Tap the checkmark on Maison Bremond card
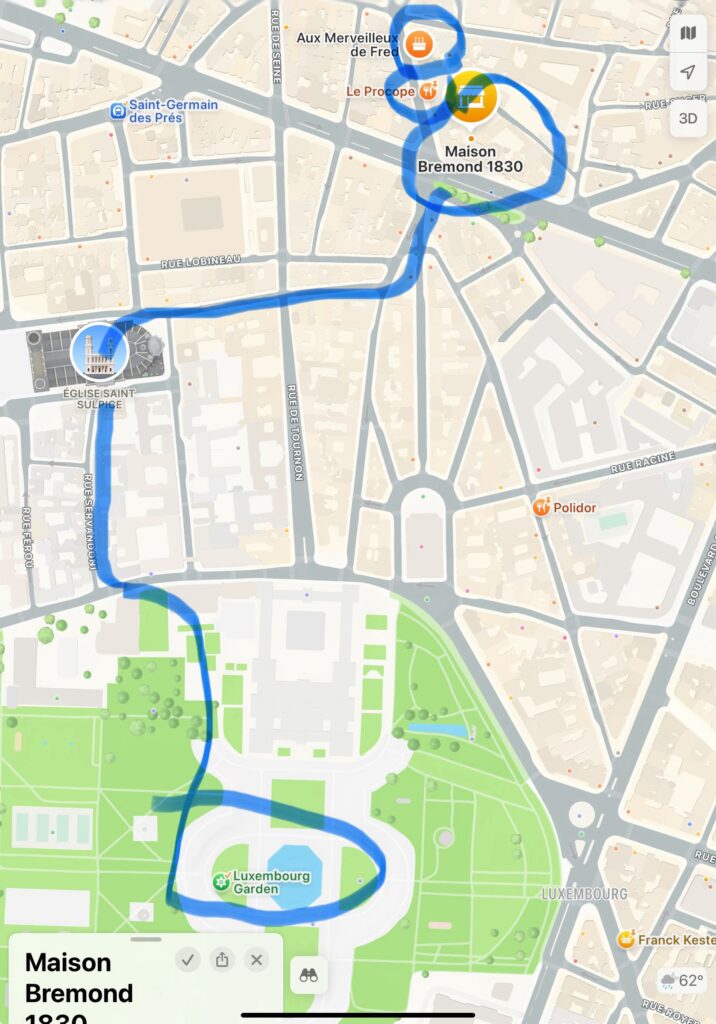The width and height of the screenshot is (716, 1024). pyautogui.click(x=187, y=960)
